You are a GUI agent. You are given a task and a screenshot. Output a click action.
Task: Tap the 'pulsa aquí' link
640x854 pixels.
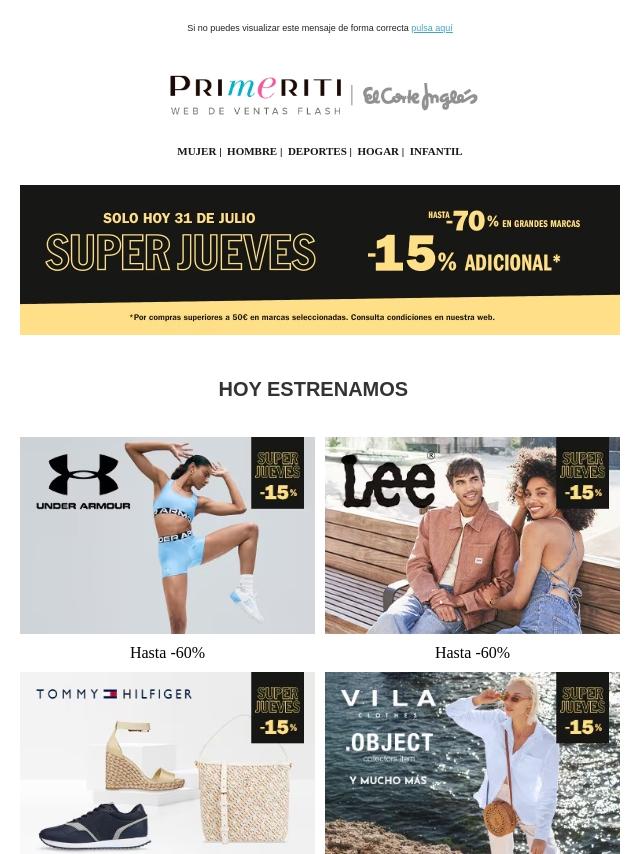pyautogui.click(x=431, y=28)
